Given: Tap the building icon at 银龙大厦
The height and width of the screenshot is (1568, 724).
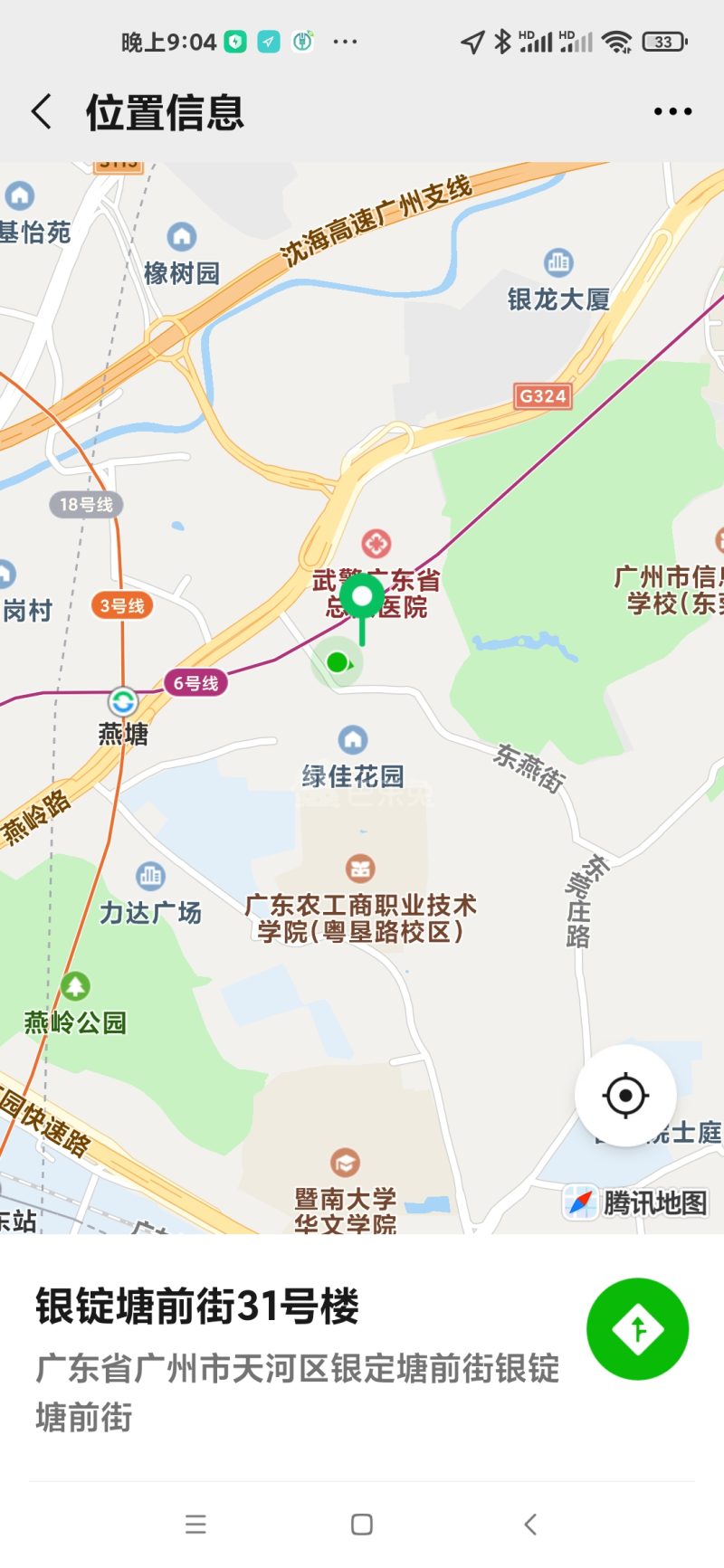Looking at the screenshot, I should point(559,262).
